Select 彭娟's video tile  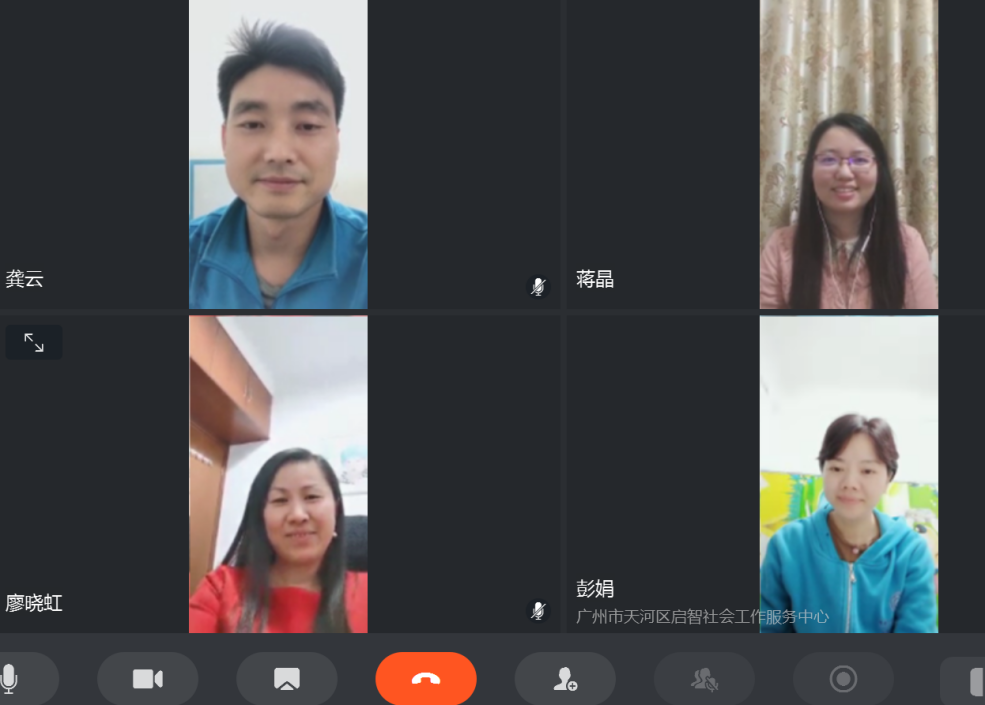(848, 474)
